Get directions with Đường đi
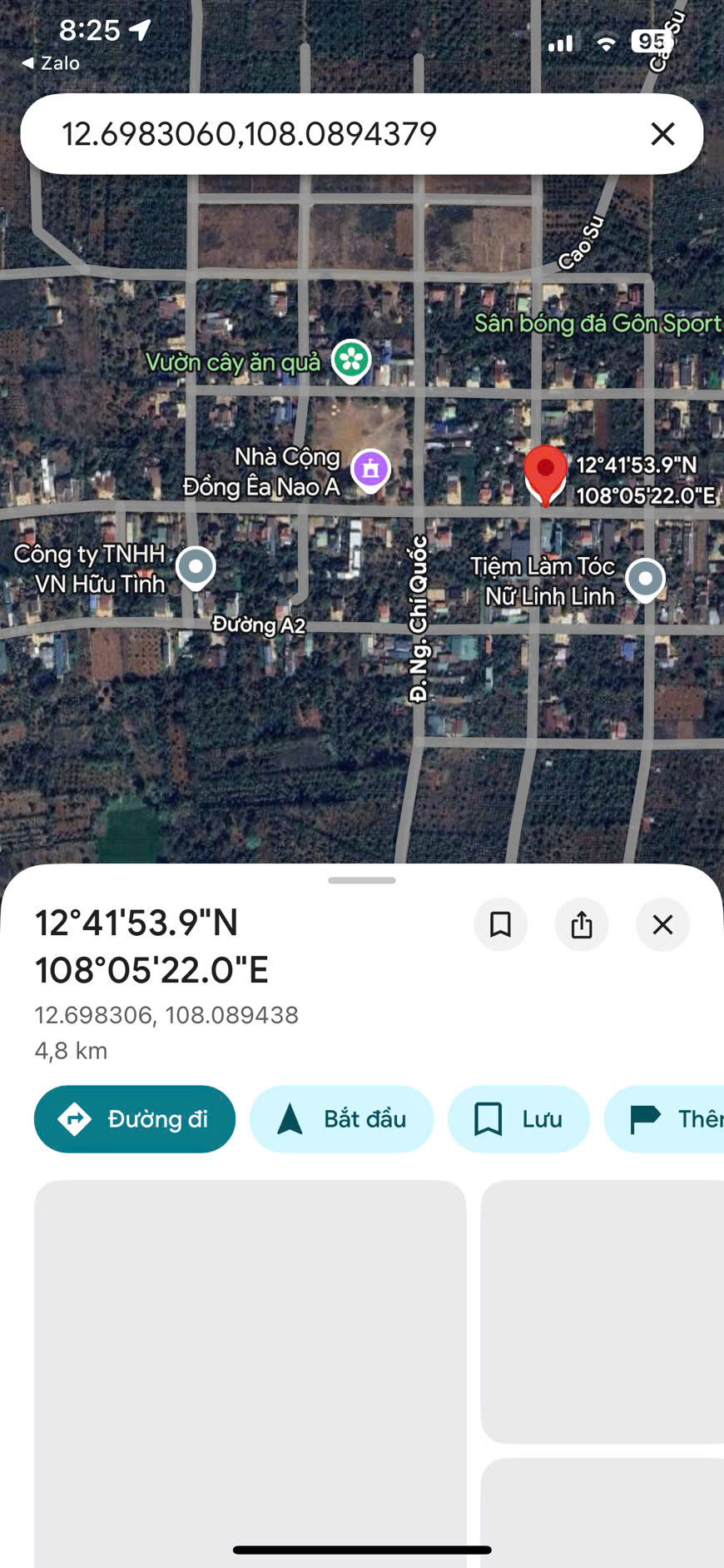This screenshot has height=1568, width=724. [x=135, y=1118]
